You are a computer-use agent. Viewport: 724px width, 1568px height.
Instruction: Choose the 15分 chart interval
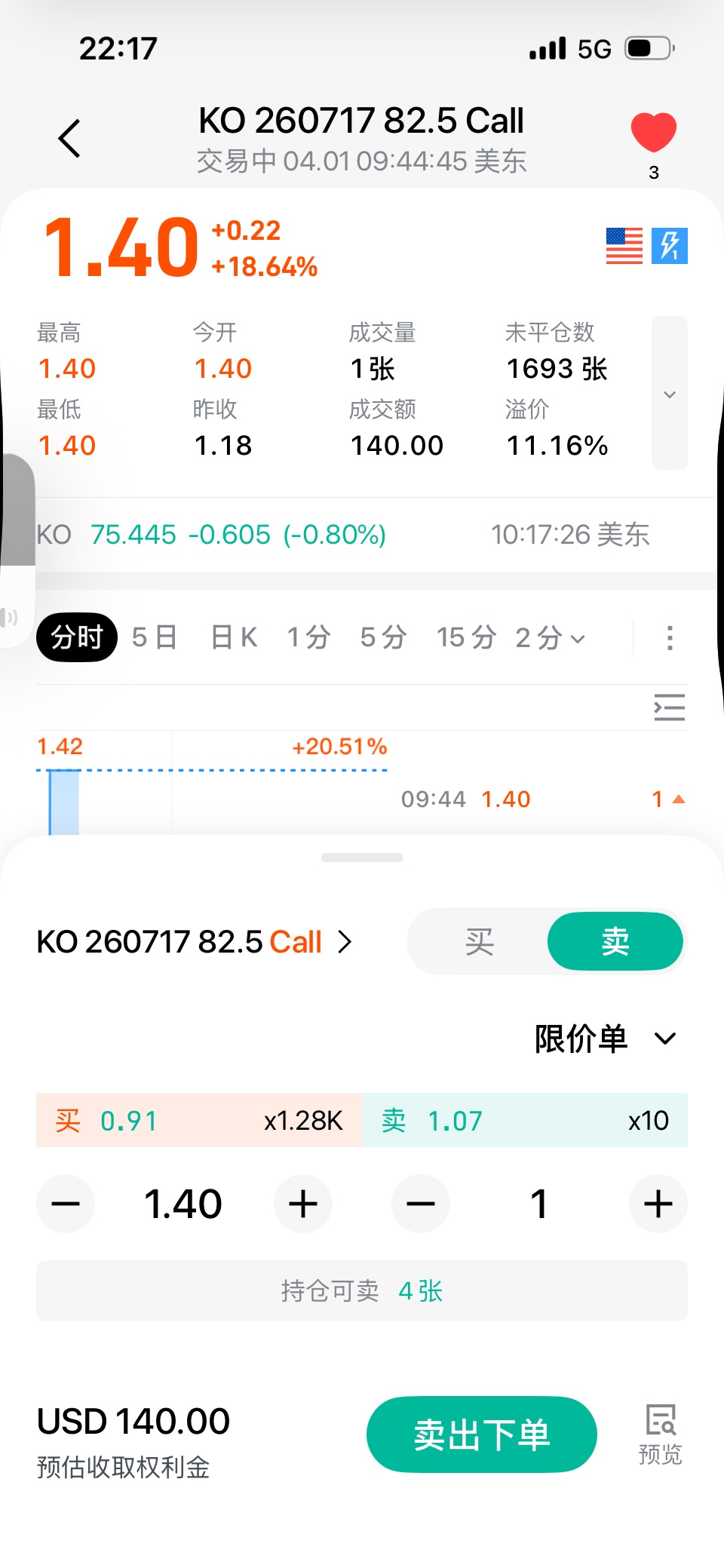[466, 637]
